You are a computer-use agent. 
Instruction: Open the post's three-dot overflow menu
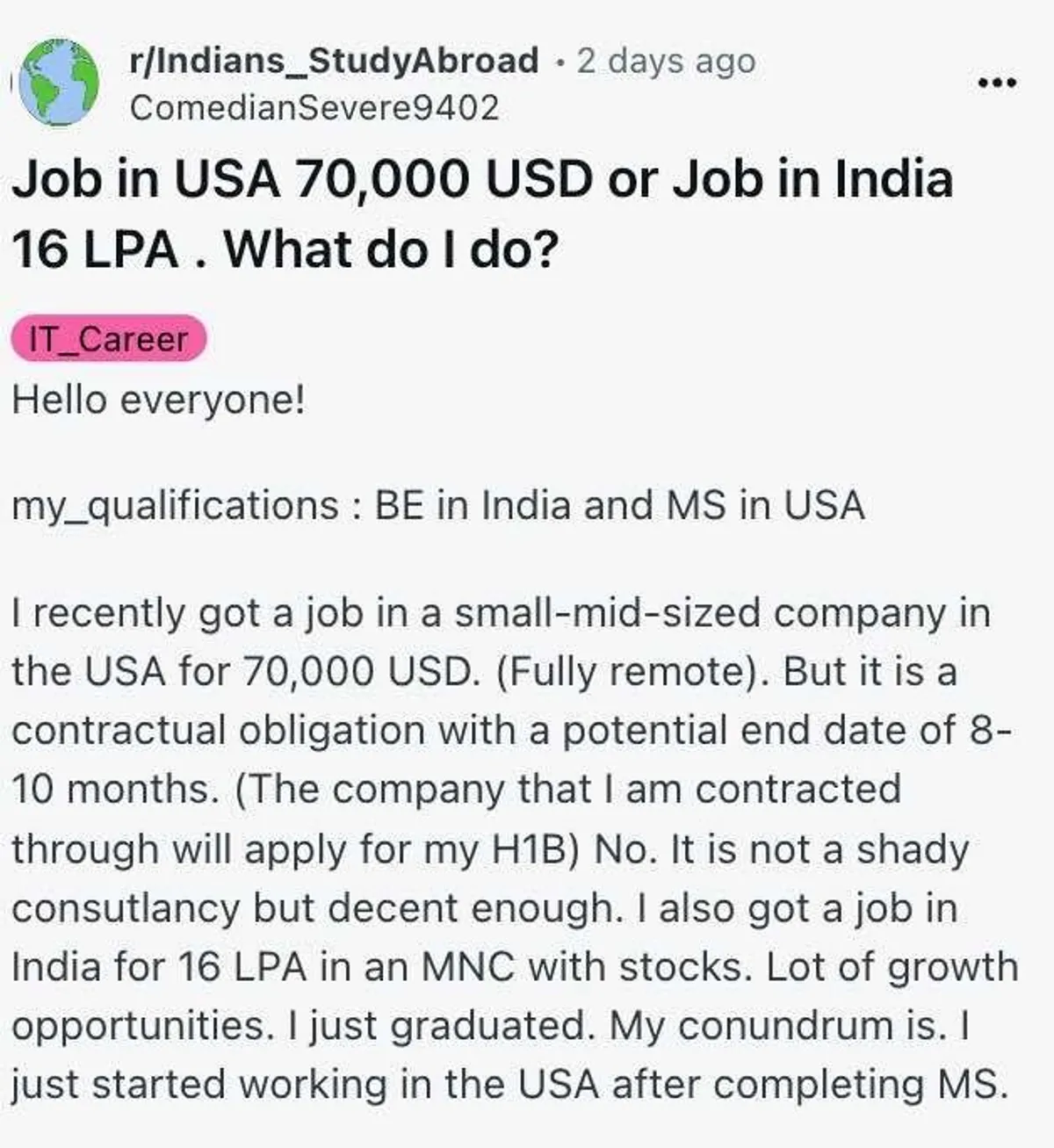(998, 84)
